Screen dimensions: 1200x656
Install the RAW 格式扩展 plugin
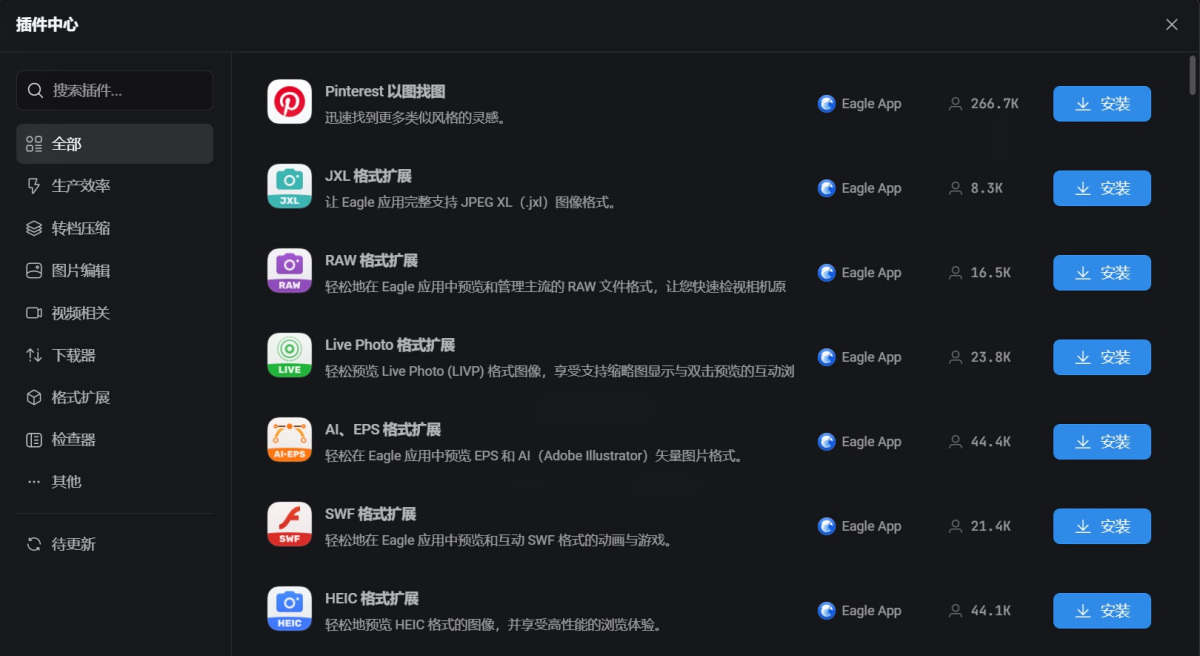point(1101,273)
